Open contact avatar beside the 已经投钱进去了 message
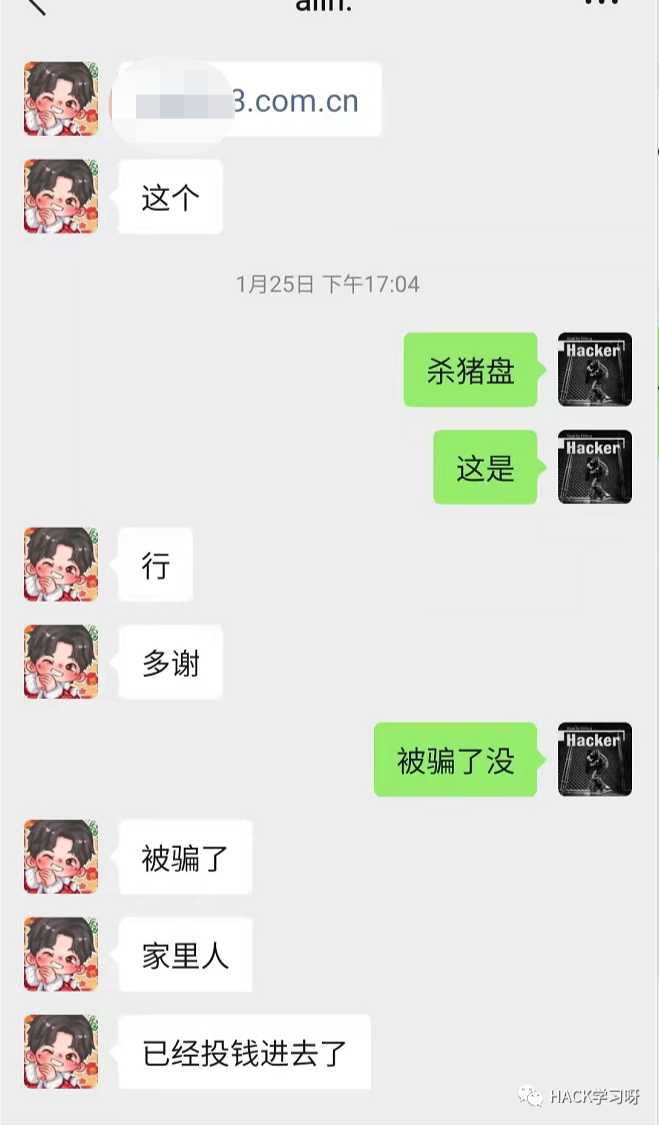 (61, 1052)
